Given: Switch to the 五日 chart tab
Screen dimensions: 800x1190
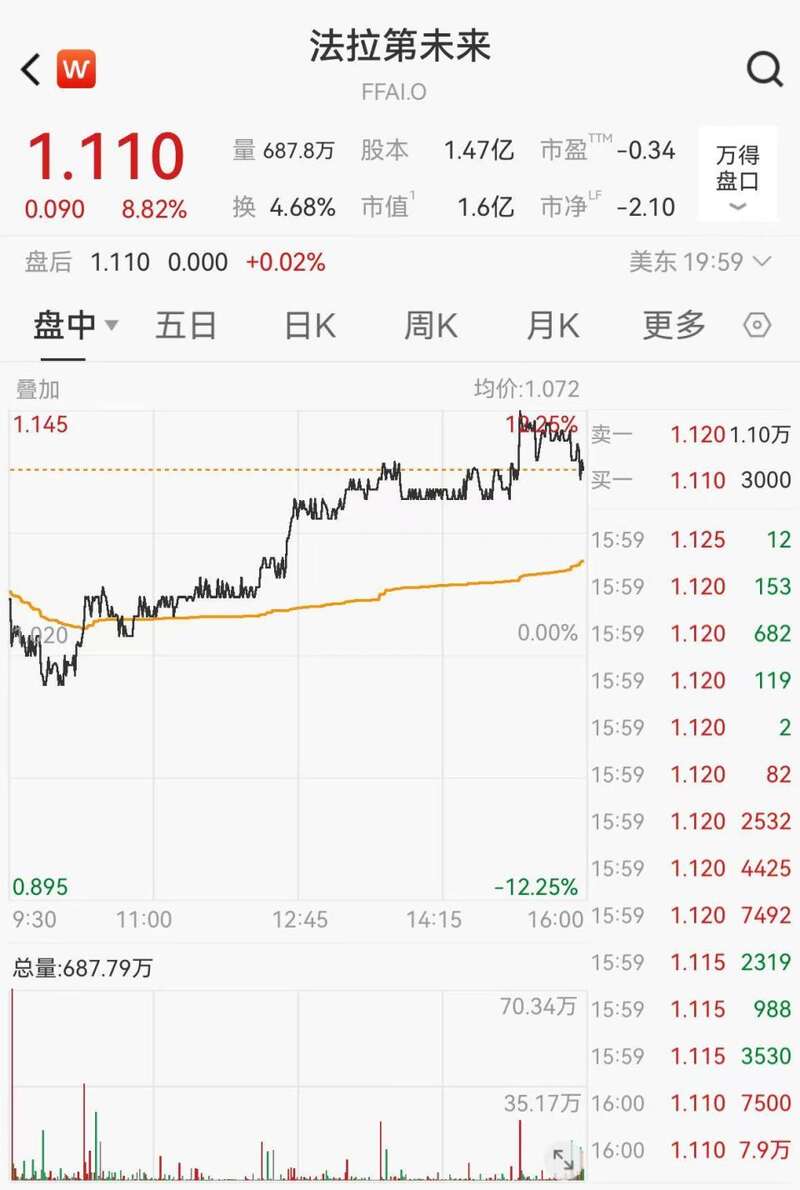Looking at the screenshot, I should 186,325.
